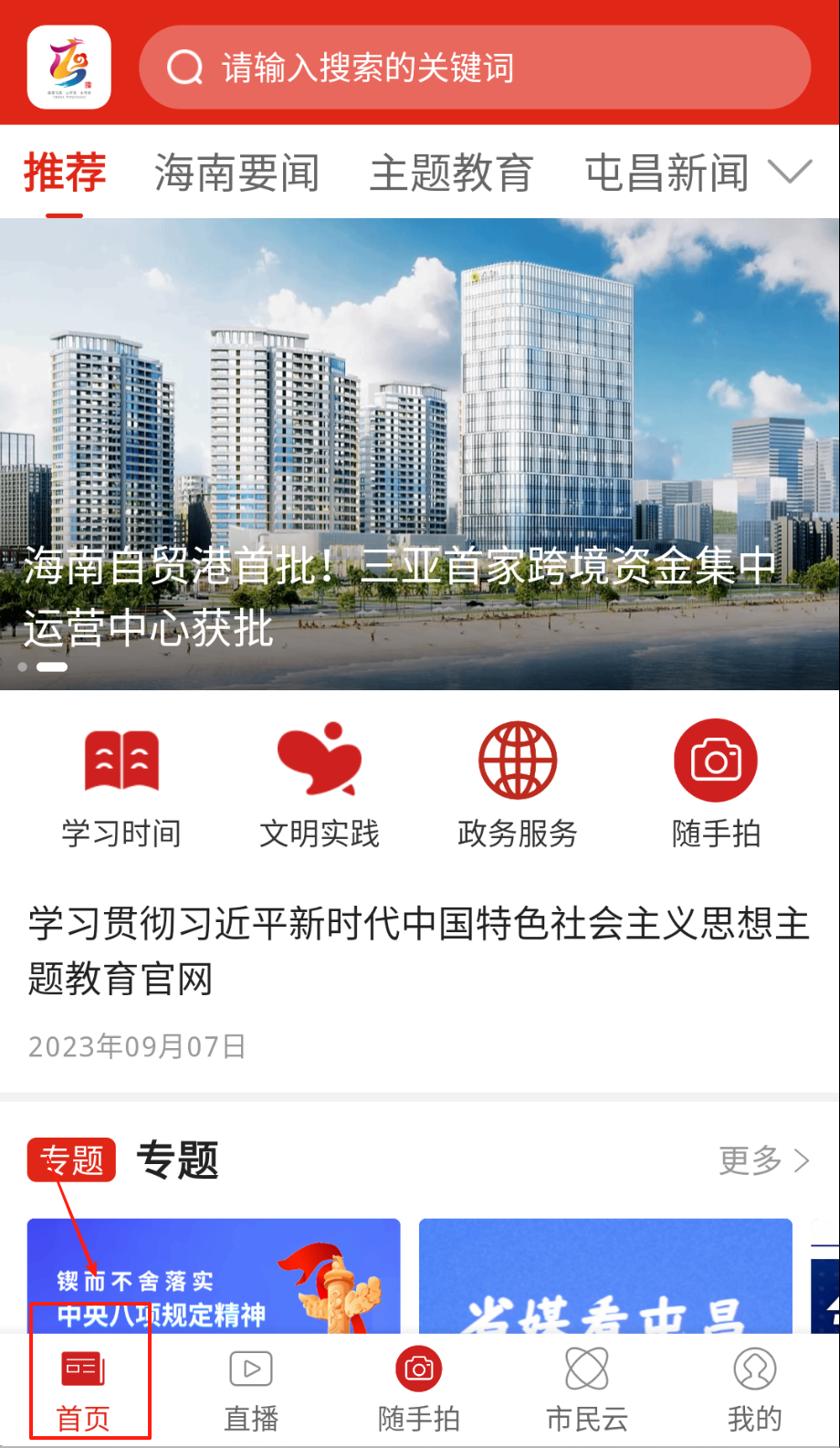
Task: Go to the 首页 tab
Action: tap(83, 1390)
